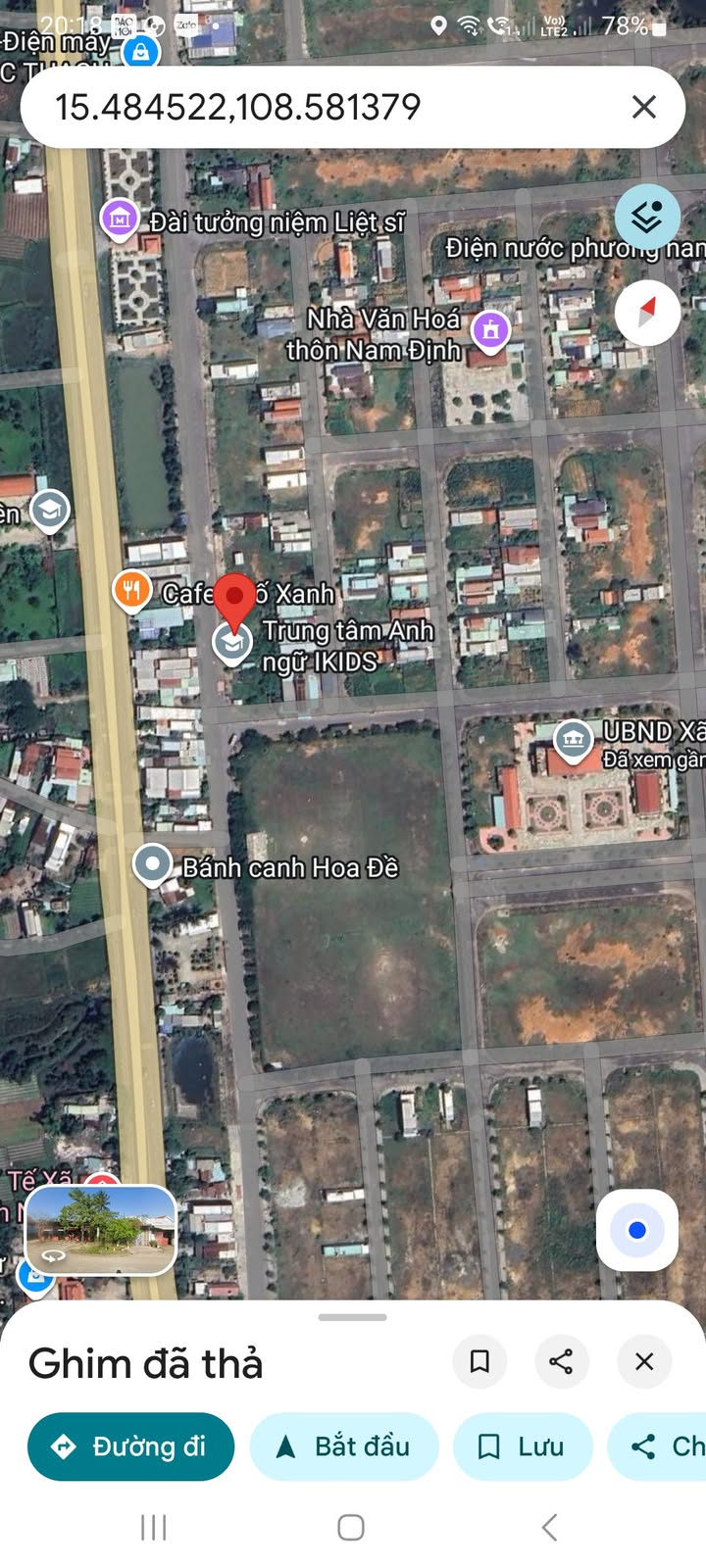This screenshot has height=1568, width=706.
Task: Open the UBND Xã place marker
Action: pos(574,740)
